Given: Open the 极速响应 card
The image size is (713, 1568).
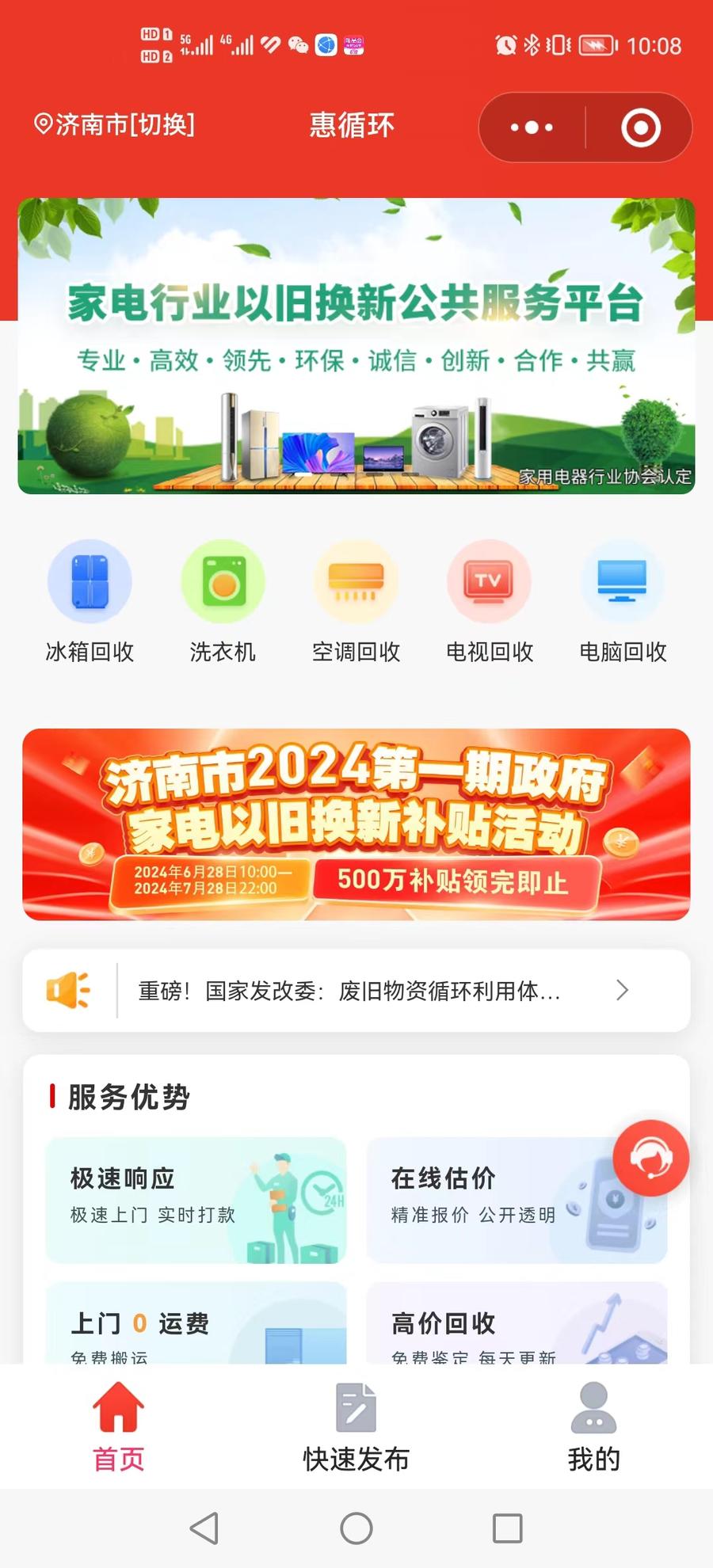Looking at the screenshot, I should coord(196,1200).
